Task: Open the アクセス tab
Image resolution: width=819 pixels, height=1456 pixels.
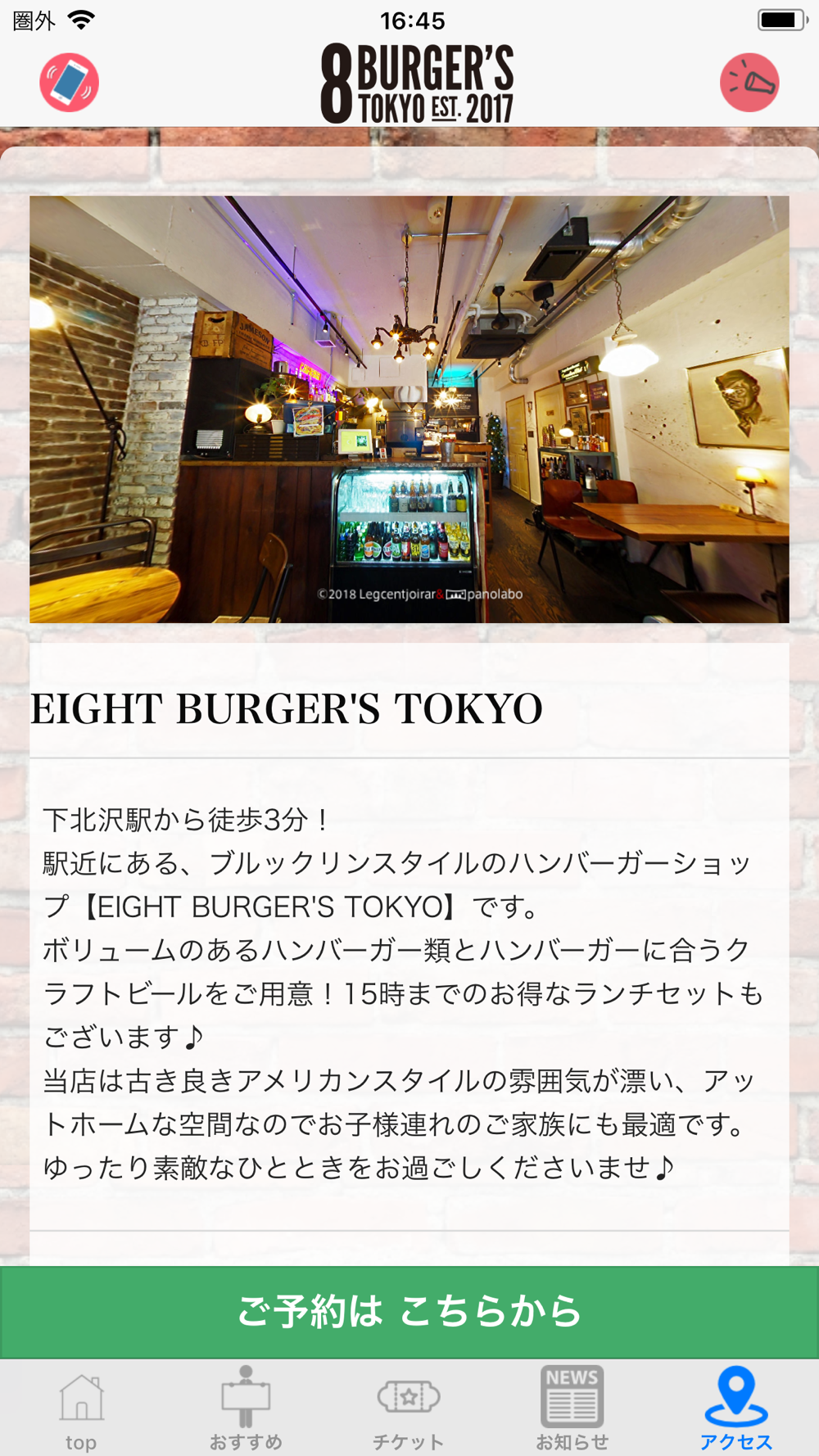Action: click(x=736, y=1409)
